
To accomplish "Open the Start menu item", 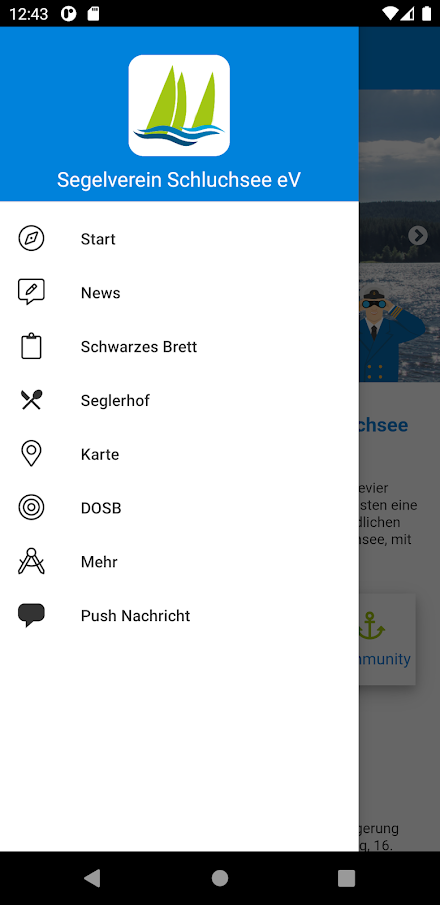I will coord(179,239).
